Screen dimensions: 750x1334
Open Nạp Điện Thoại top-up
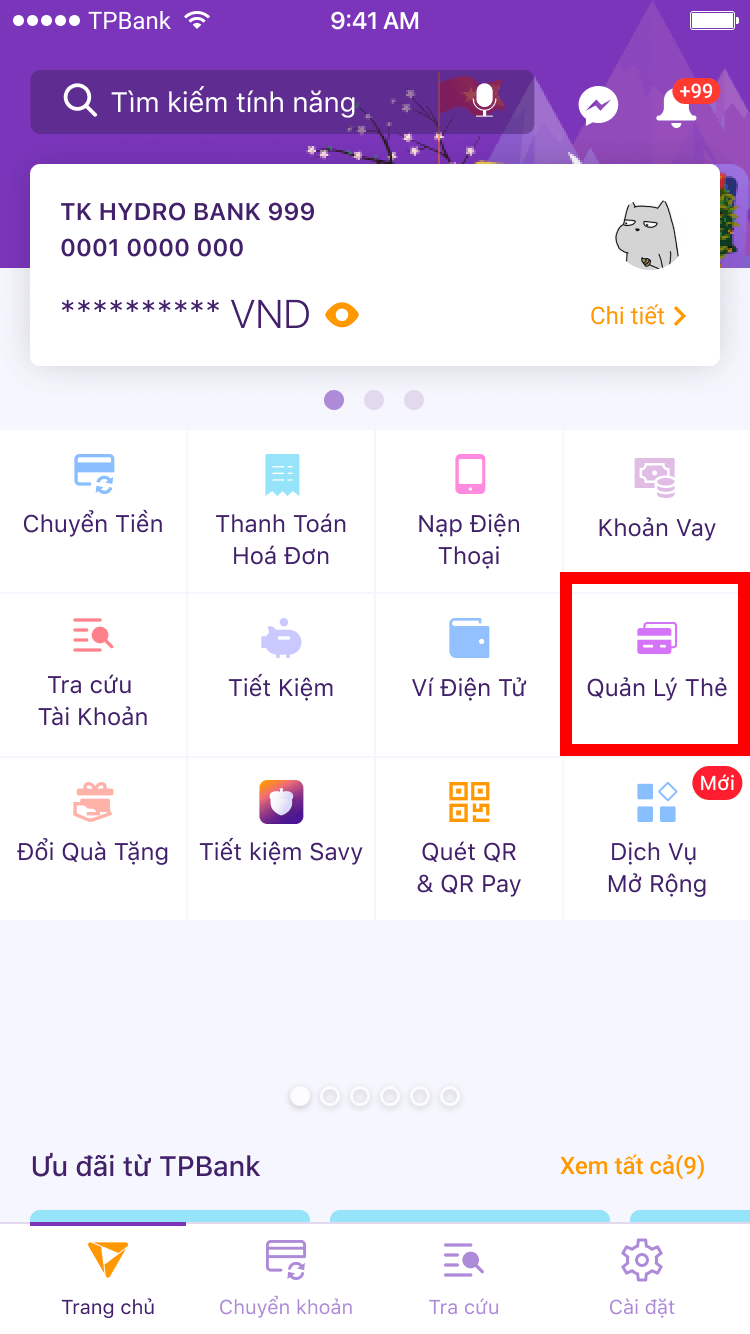click(469, 512)
